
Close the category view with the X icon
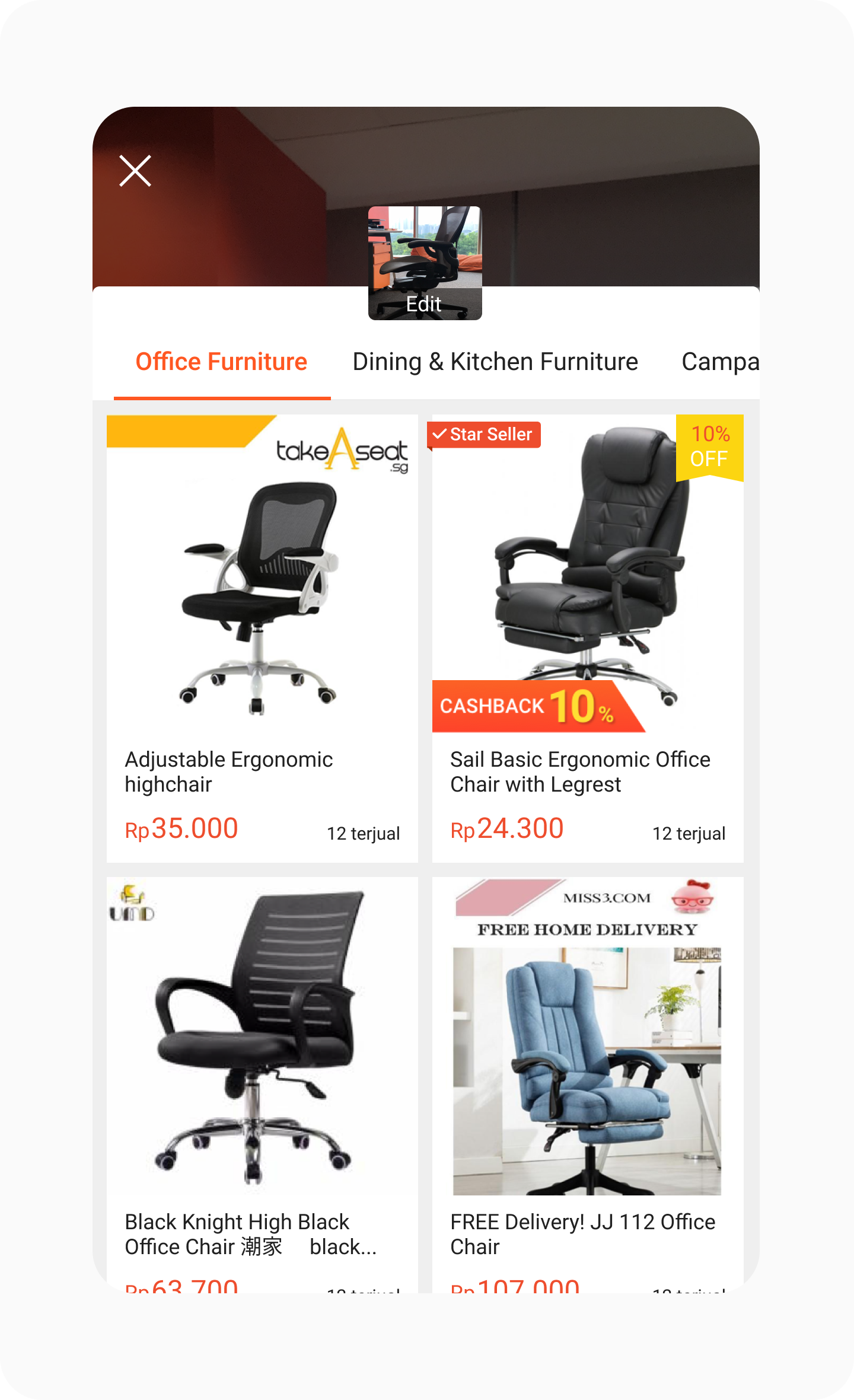(135, 171)
